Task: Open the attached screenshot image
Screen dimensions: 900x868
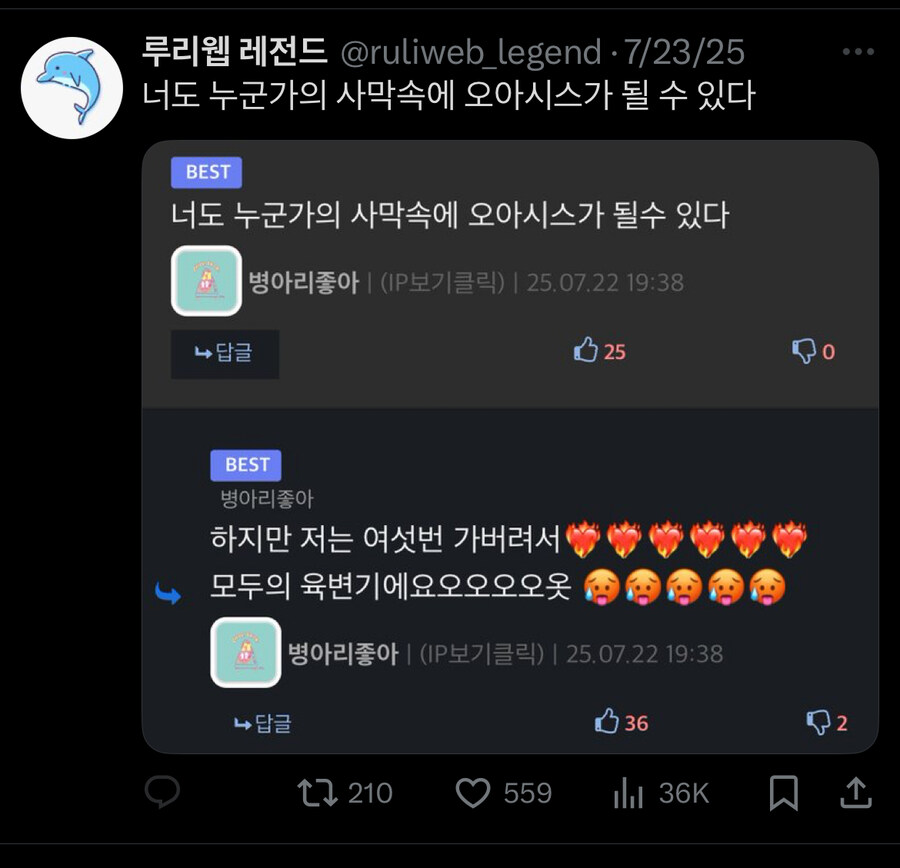Action: (x=510, y=445)
